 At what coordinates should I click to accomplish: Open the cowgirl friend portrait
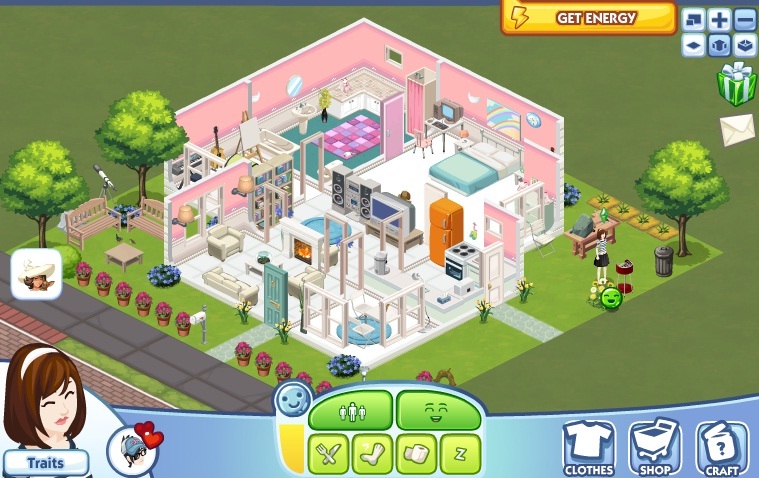tap(37, 274)
